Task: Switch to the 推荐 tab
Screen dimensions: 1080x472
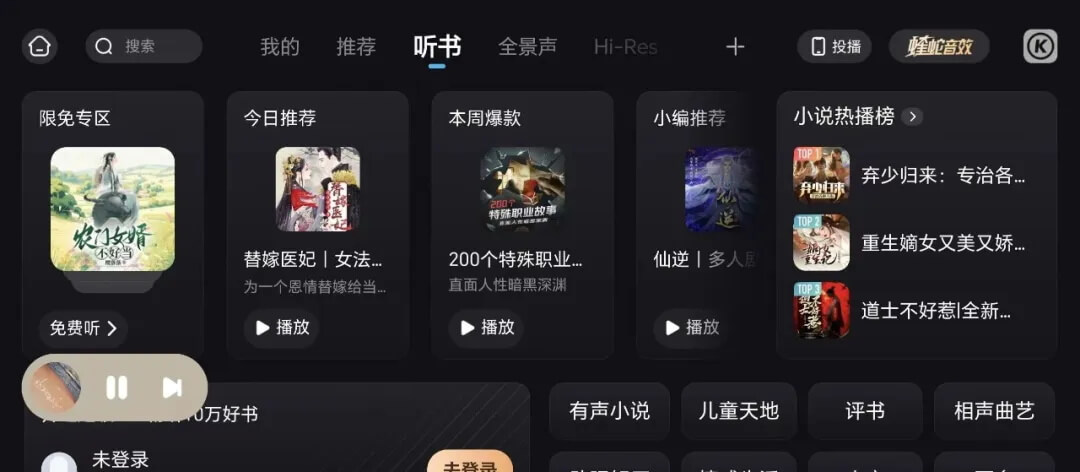Action: coord(356,47)
